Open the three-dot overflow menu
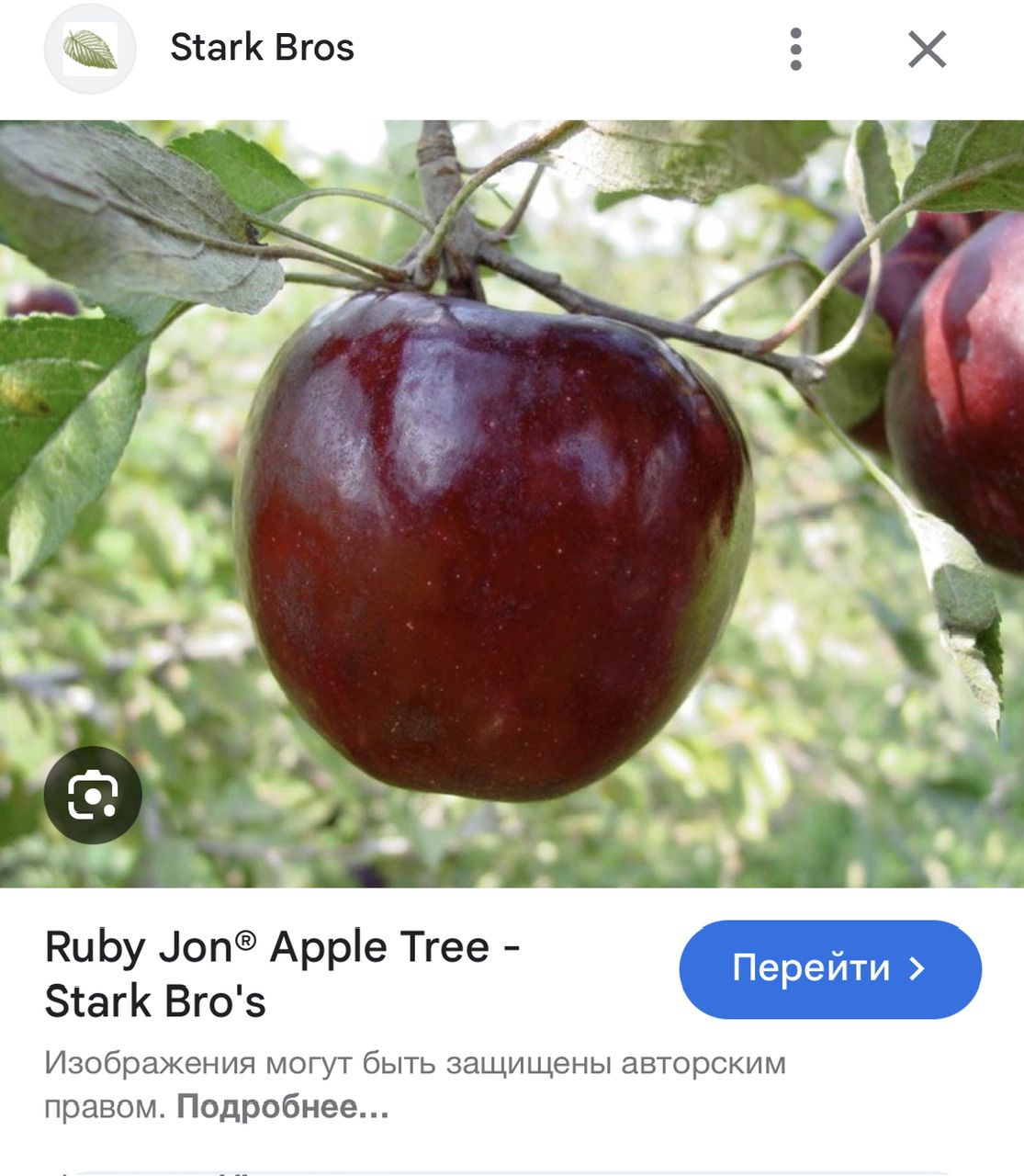 click(x=795, y=49)
